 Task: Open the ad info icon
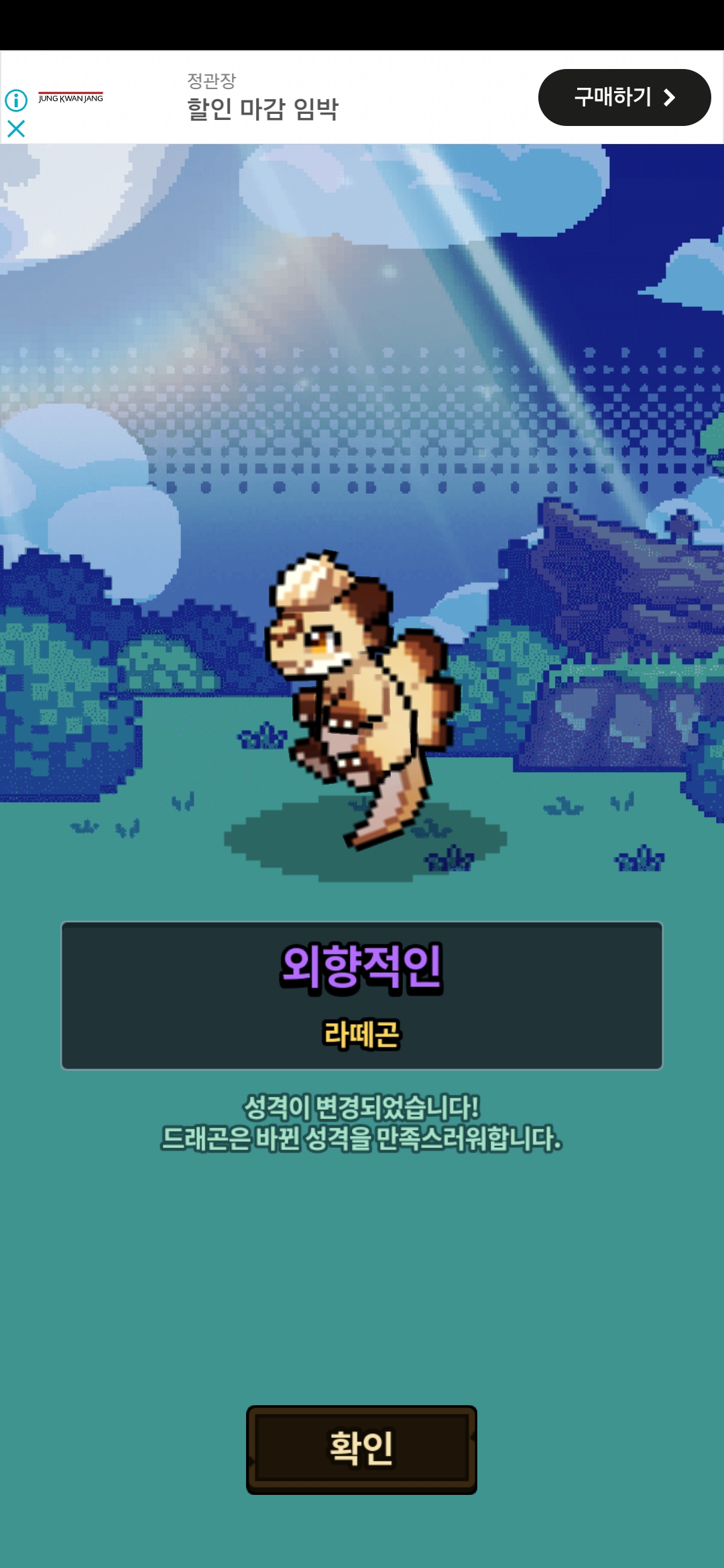[16, 101]
